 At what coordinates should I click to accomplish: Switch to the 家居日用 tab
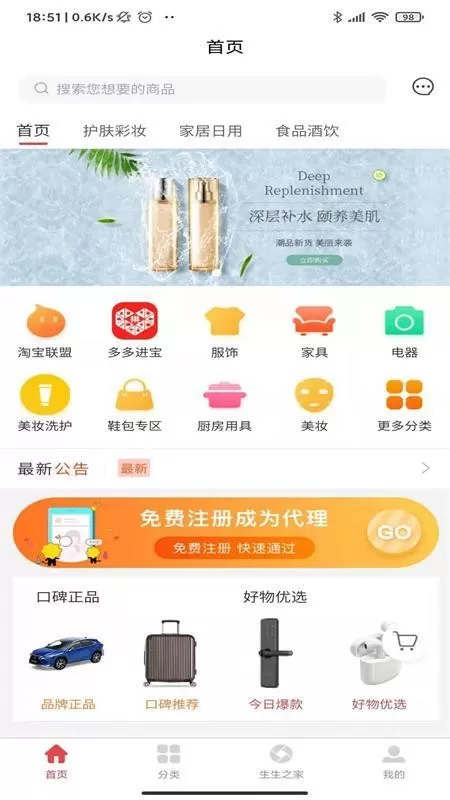pos(211,131)
